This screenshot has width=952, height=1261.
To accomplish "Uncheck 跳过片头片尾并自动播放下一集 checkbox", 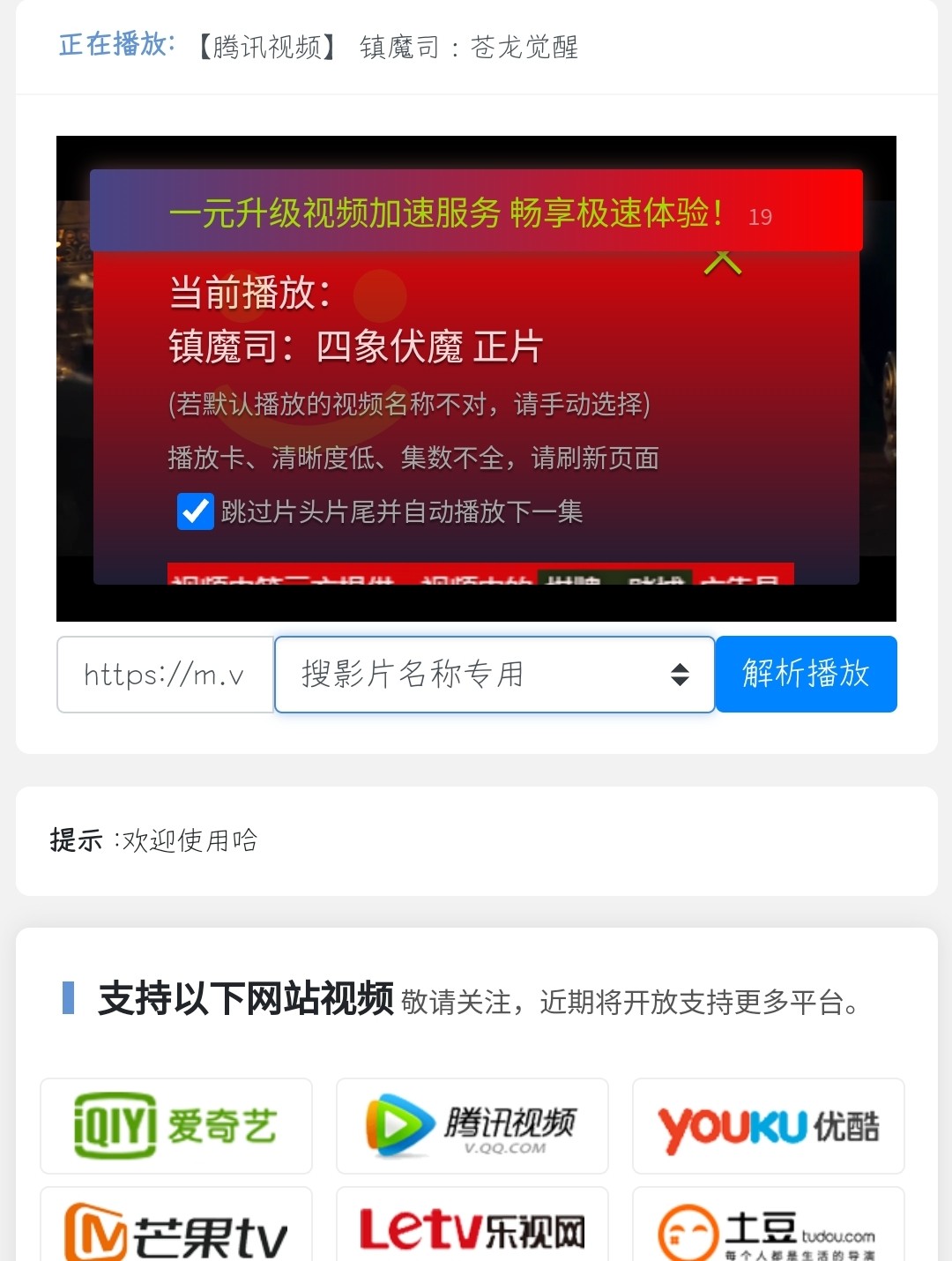I will (x=196, y=511).
